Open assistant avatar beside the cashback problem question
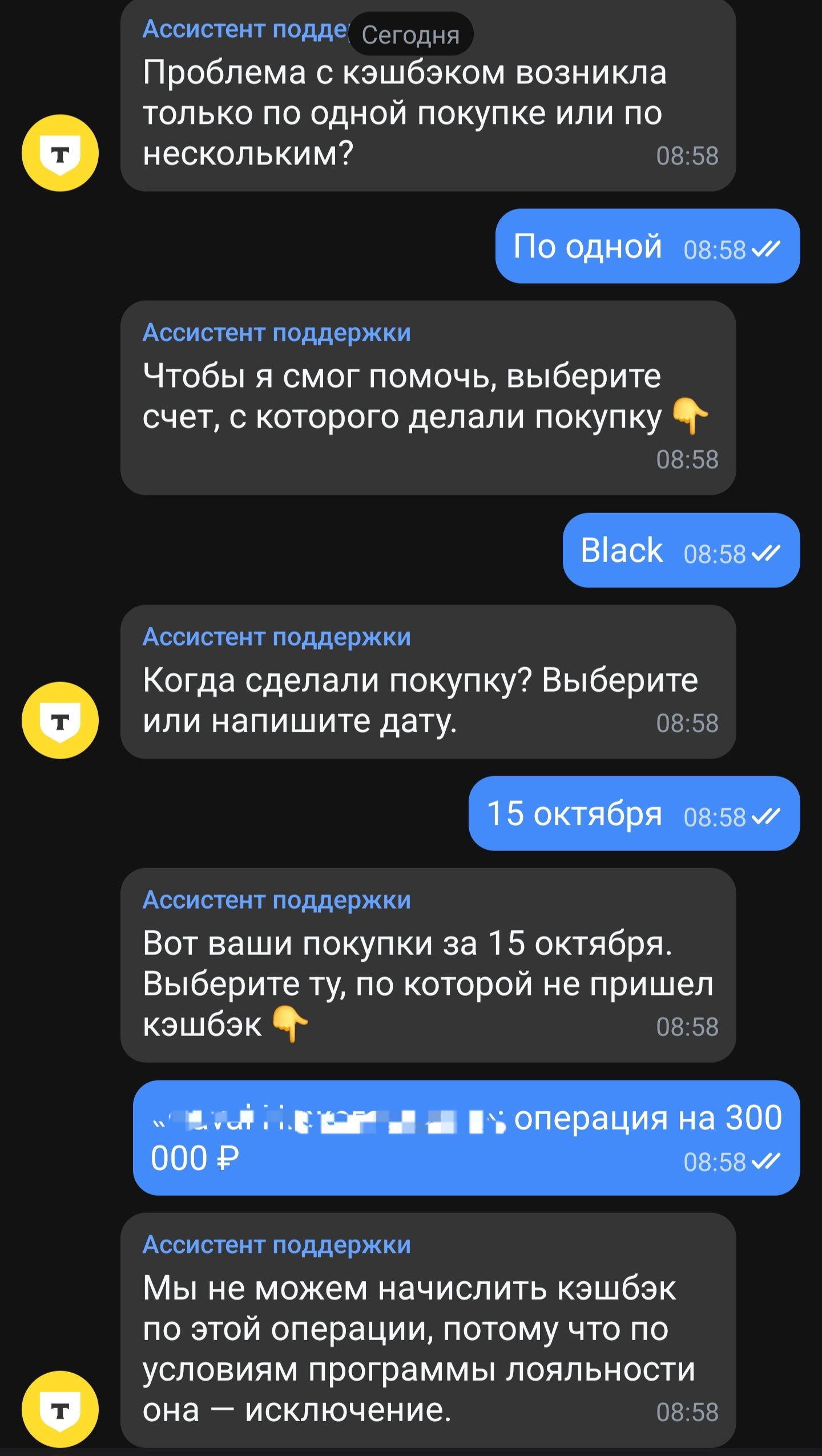This screenshot has width=822, height=1456. pos(60,153)
